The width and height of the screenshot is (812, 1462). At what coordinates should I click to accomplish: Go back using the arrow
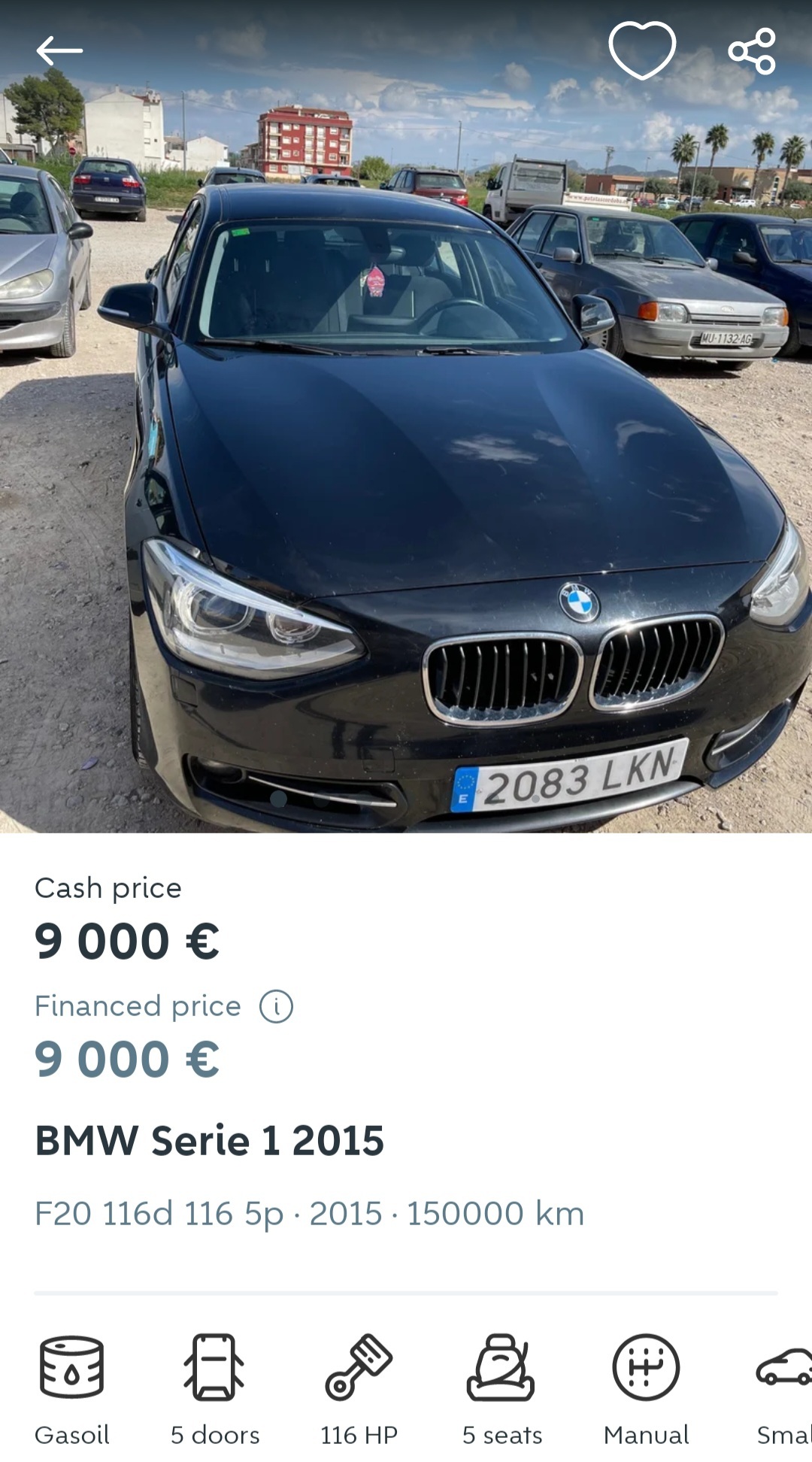click(59, 51)
